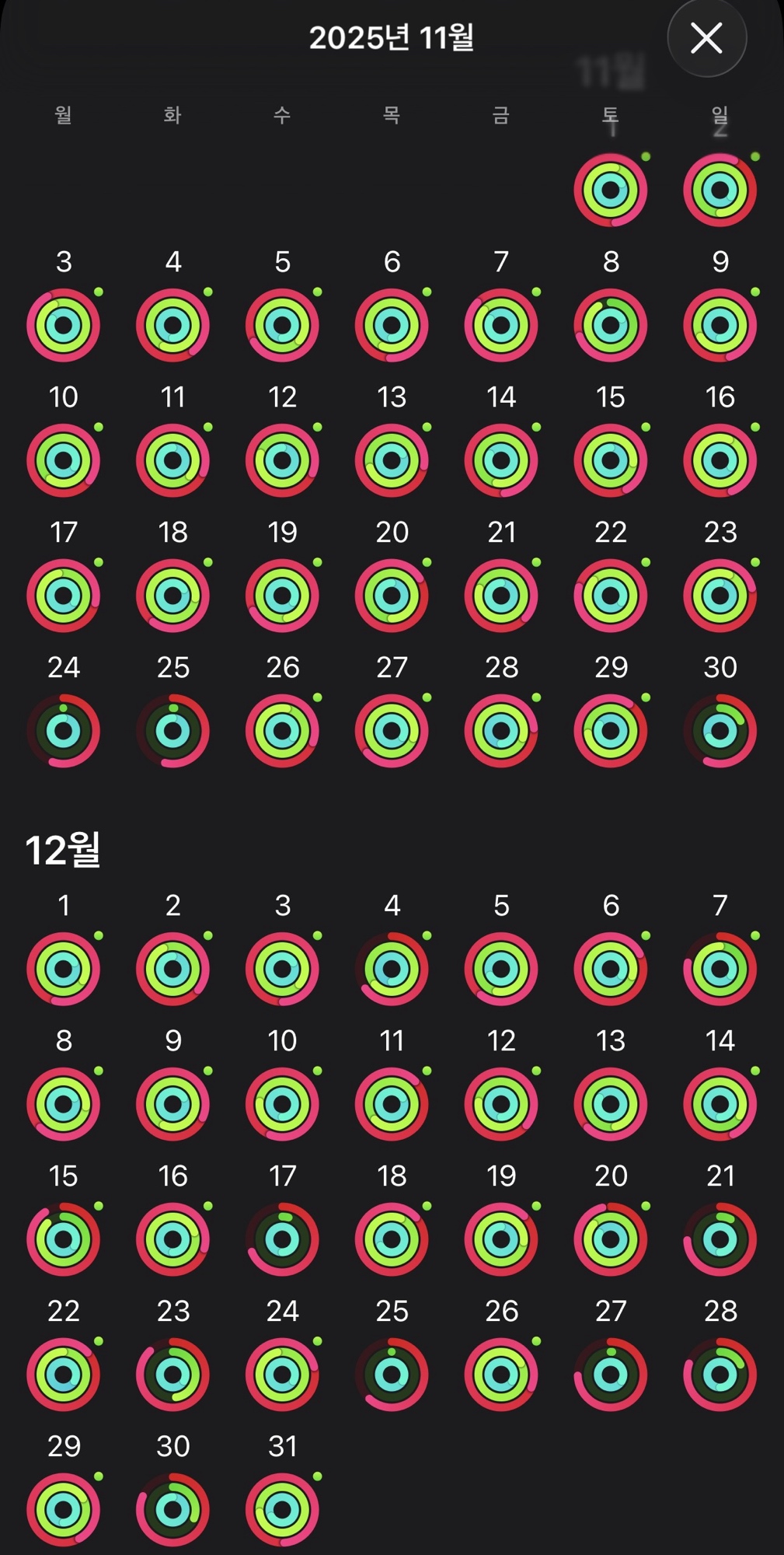Image resolution: width=784 pixels, height=1555 pixels.
Task: Open December 20 activity rings
Action: (611, 1239)
